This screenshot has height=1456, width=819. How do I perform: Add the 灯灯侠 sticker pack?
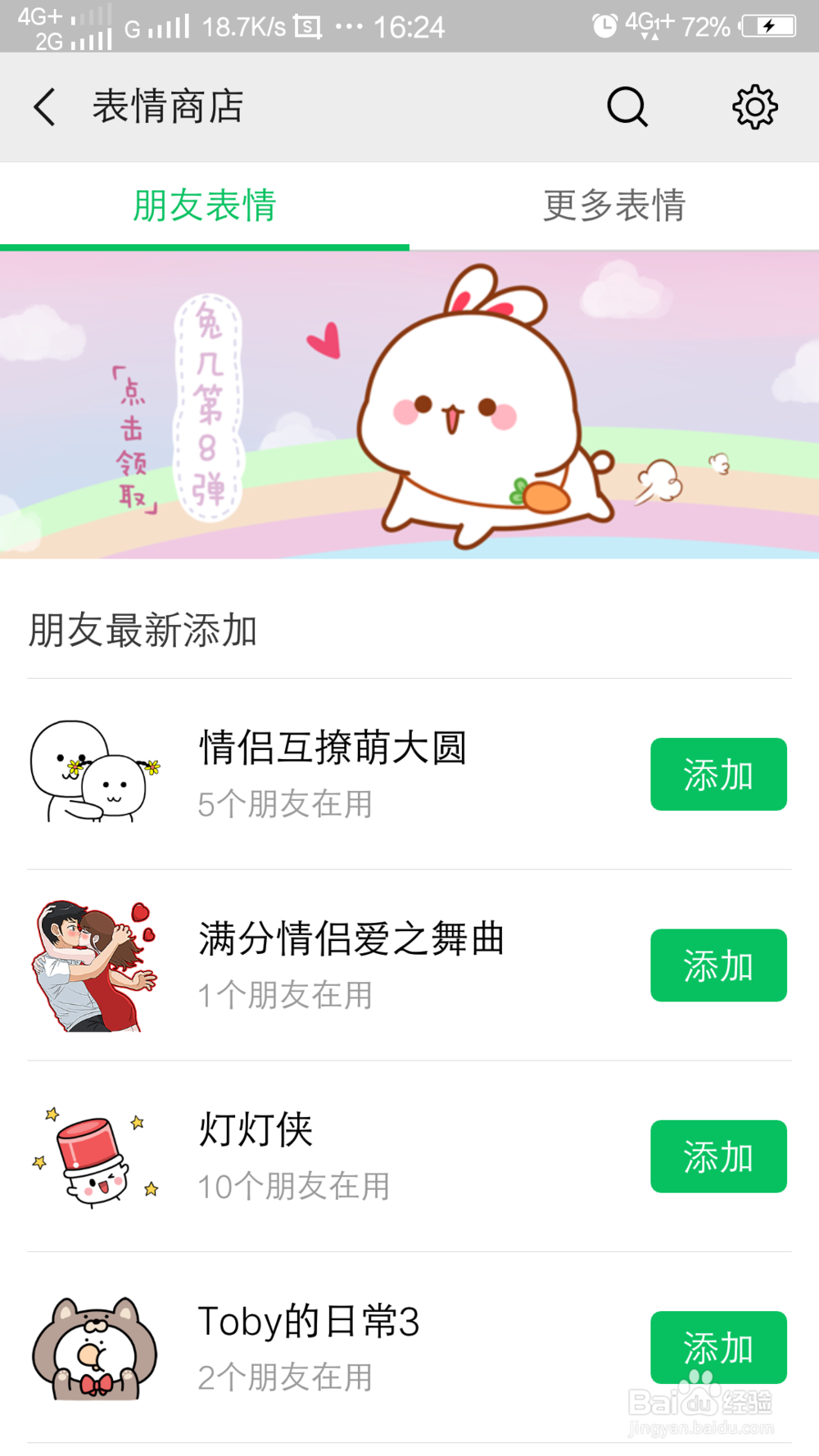(x=718, y=1156)
